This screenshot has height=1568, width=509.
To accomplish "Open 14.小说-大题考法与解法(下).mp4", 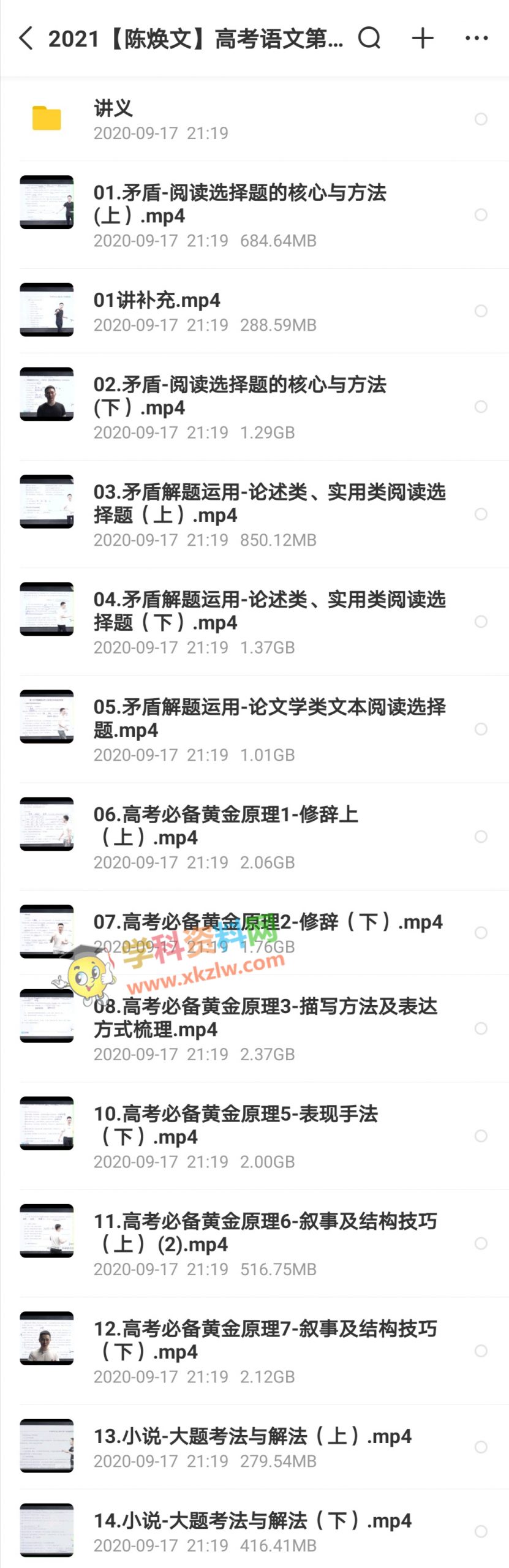I will (x=252, y=1520).
